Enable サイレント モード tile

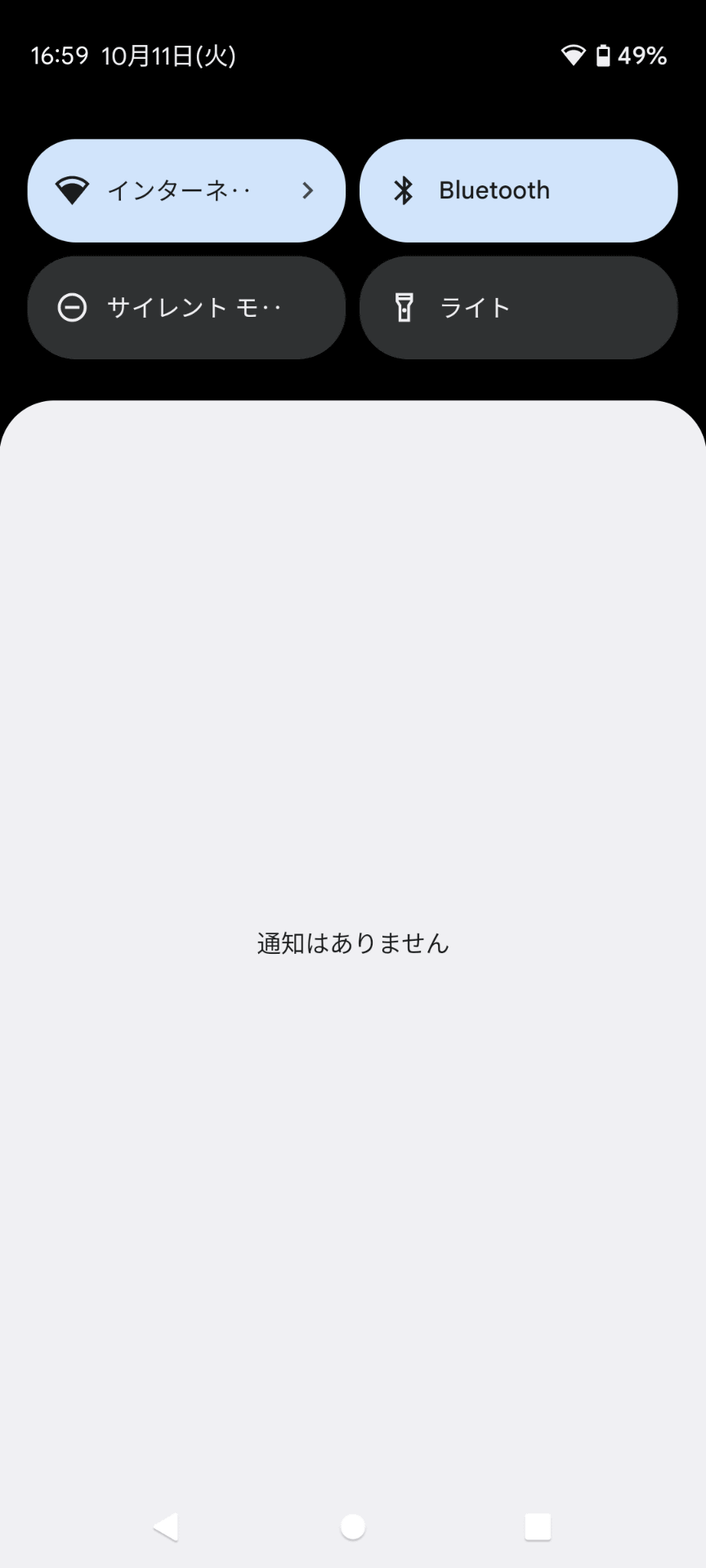click(186, 308)
